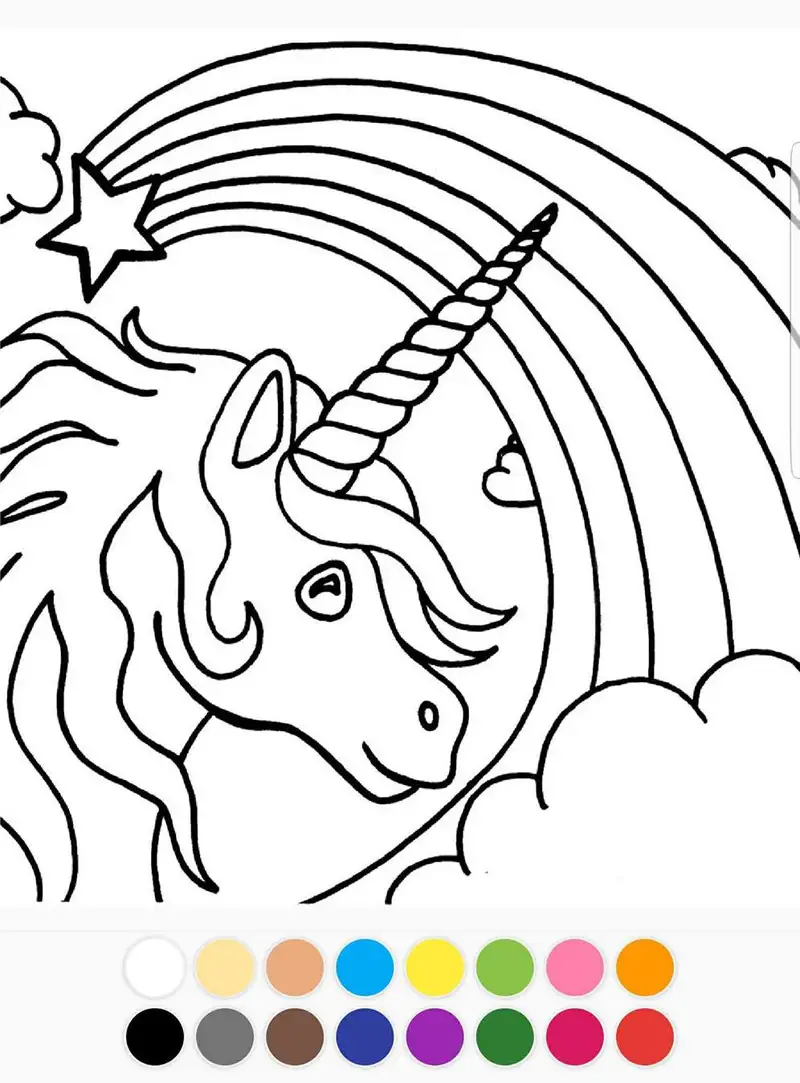Image resolution: width=800 pixels, height=1083 pixels.
Task: Choose the tan peach color swatch
Action: [x=295, y=968]
